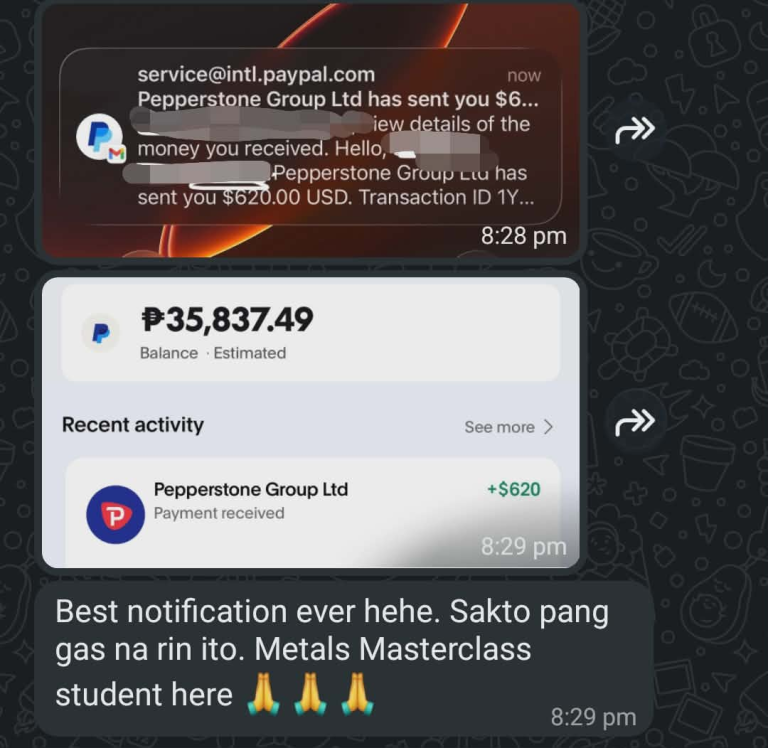
Task: Forward the PayPal email notification image
Action: pos(636,129)
